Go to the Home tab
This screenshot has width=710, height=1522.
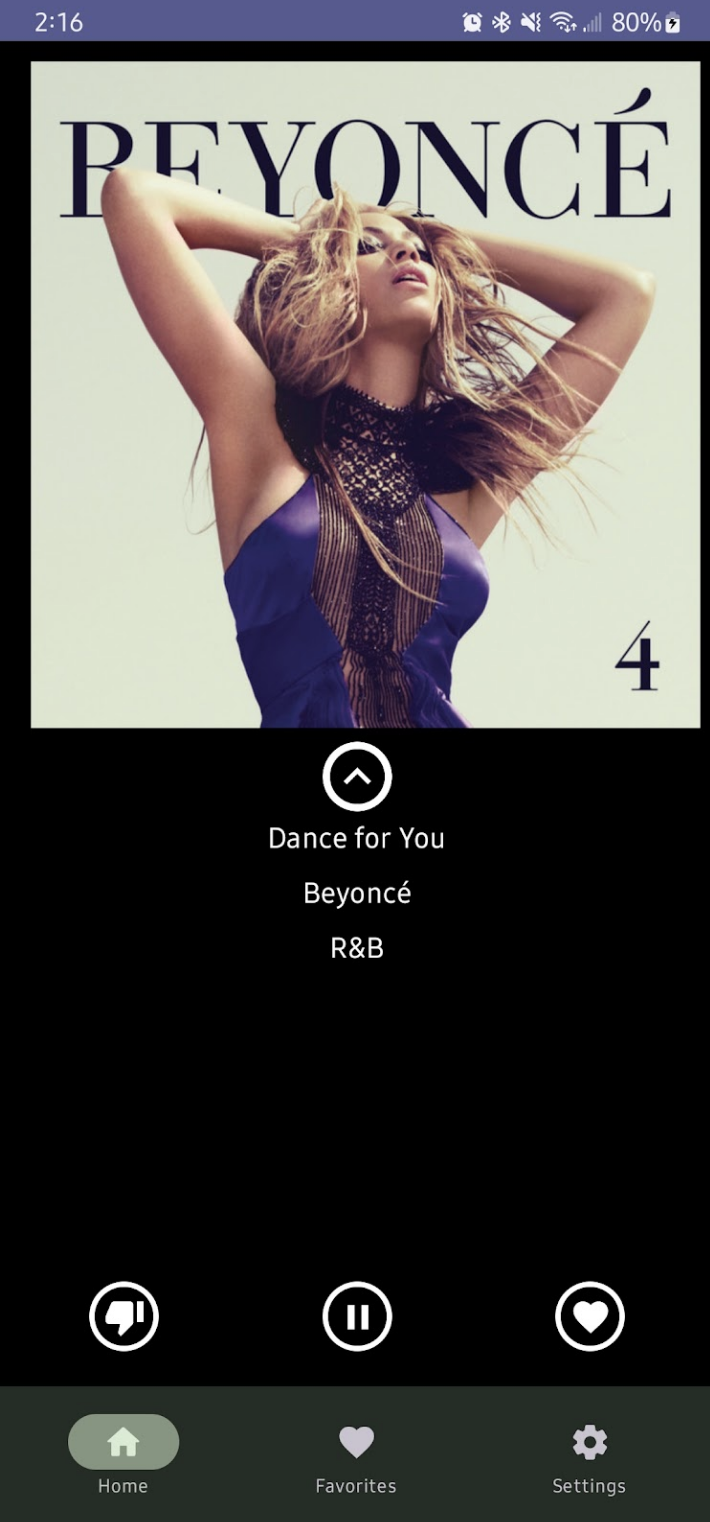[123, 1454]
